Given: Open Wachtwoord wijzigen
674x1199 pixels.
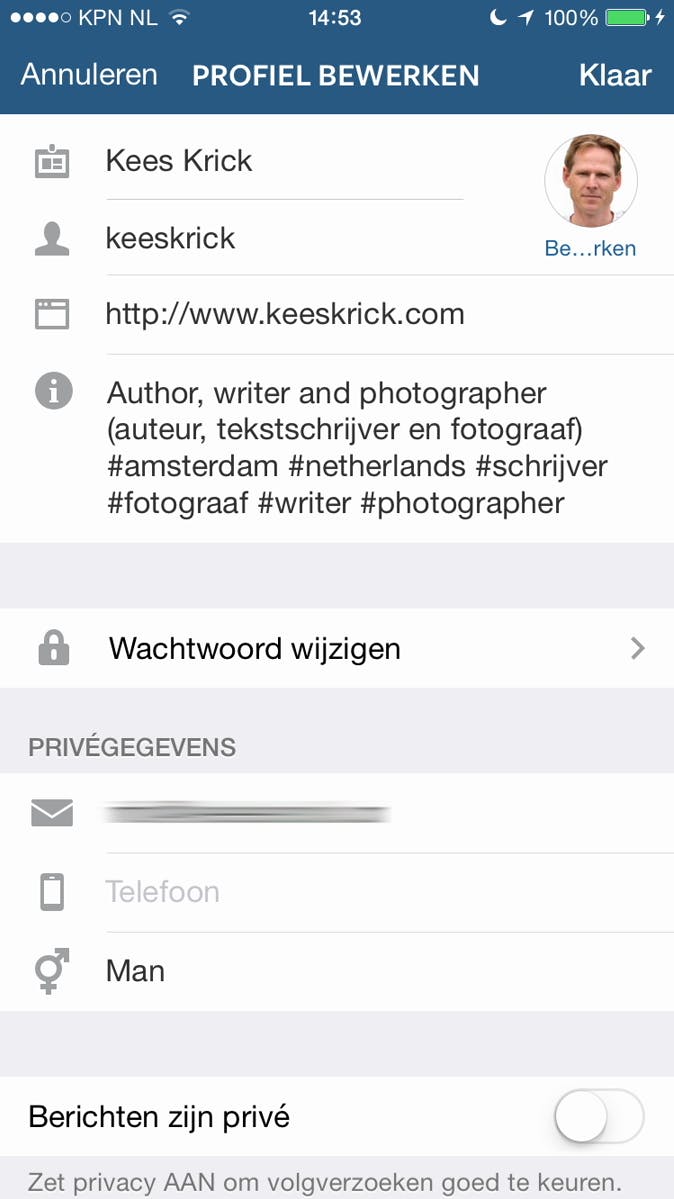Looking at the screenshot, I should tap(337, 648).
